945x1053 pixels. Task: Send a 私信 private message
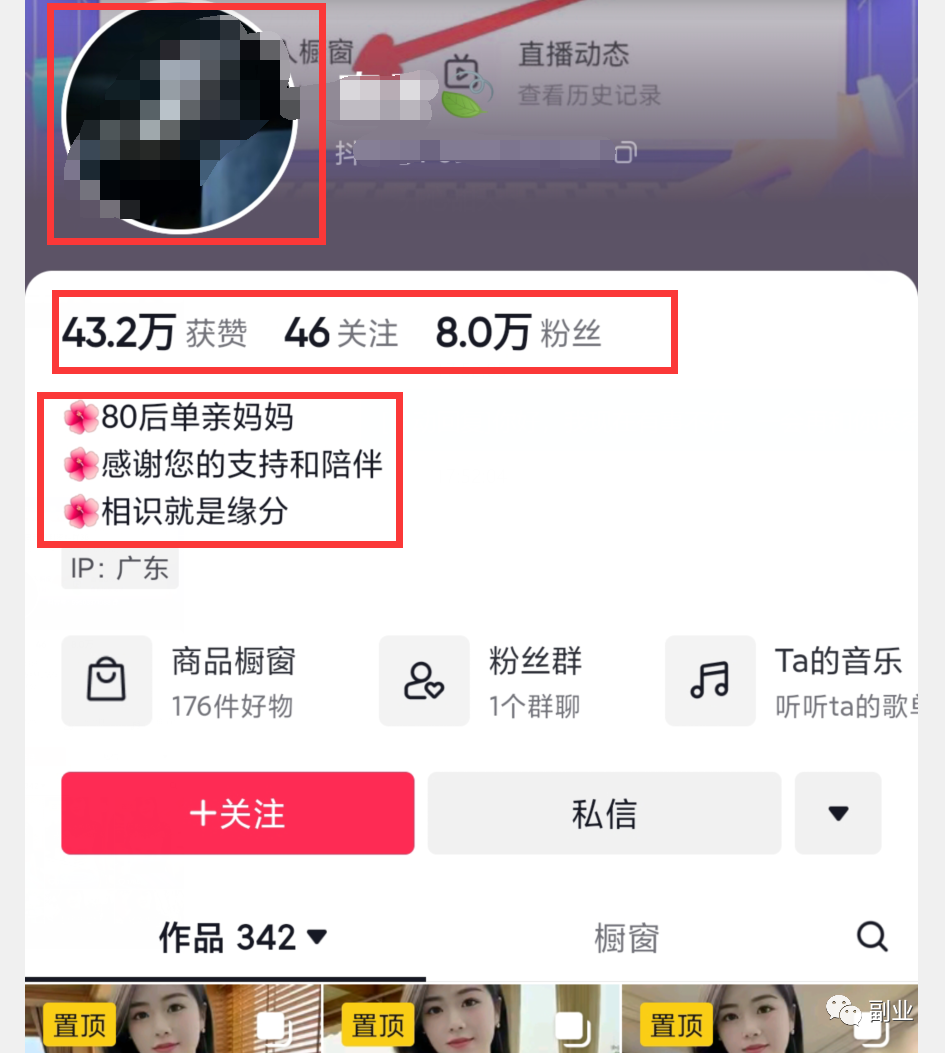(x=604, y=813)
